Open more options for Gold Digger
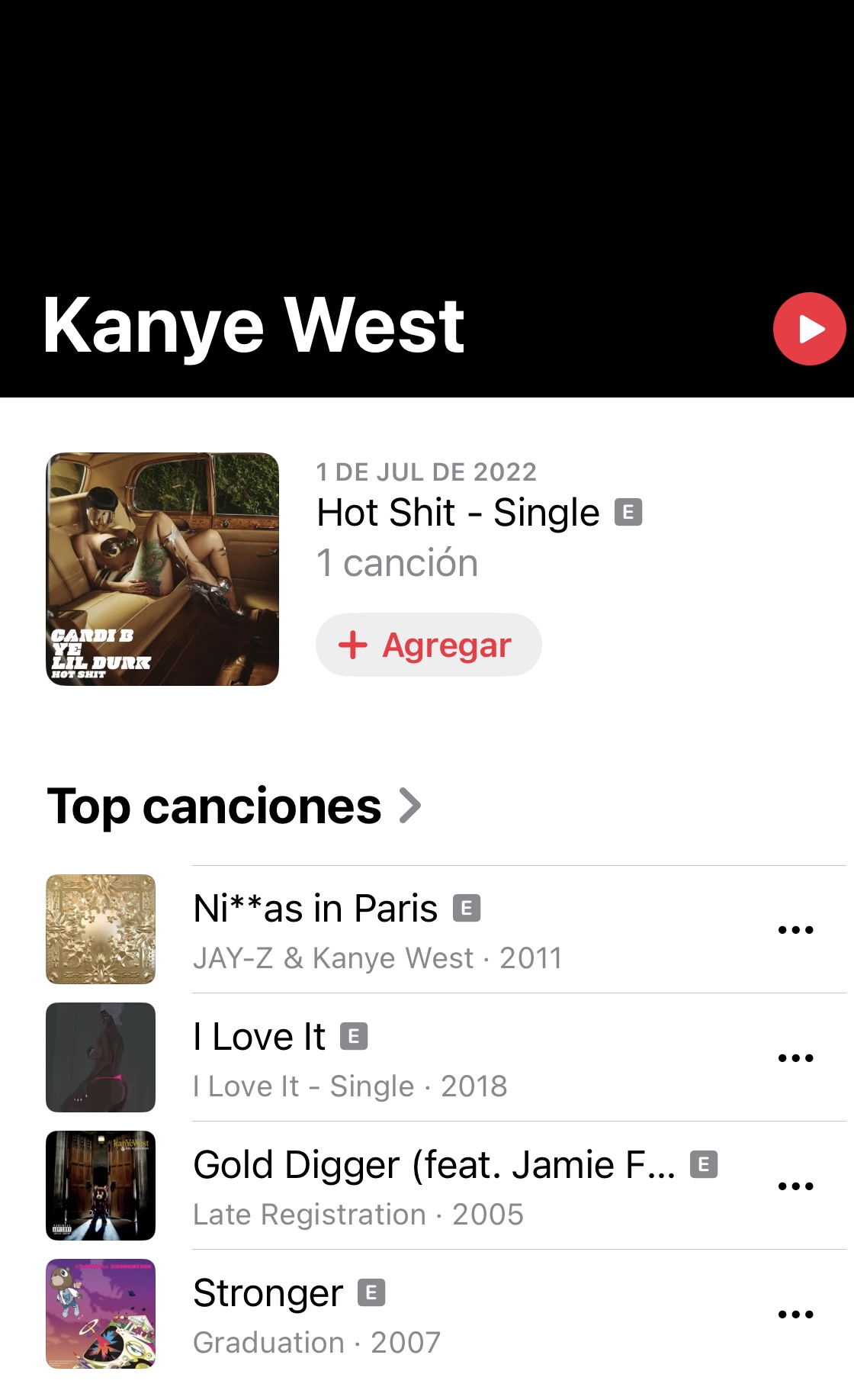The image size is (854, 1400). coord(795,1186)
